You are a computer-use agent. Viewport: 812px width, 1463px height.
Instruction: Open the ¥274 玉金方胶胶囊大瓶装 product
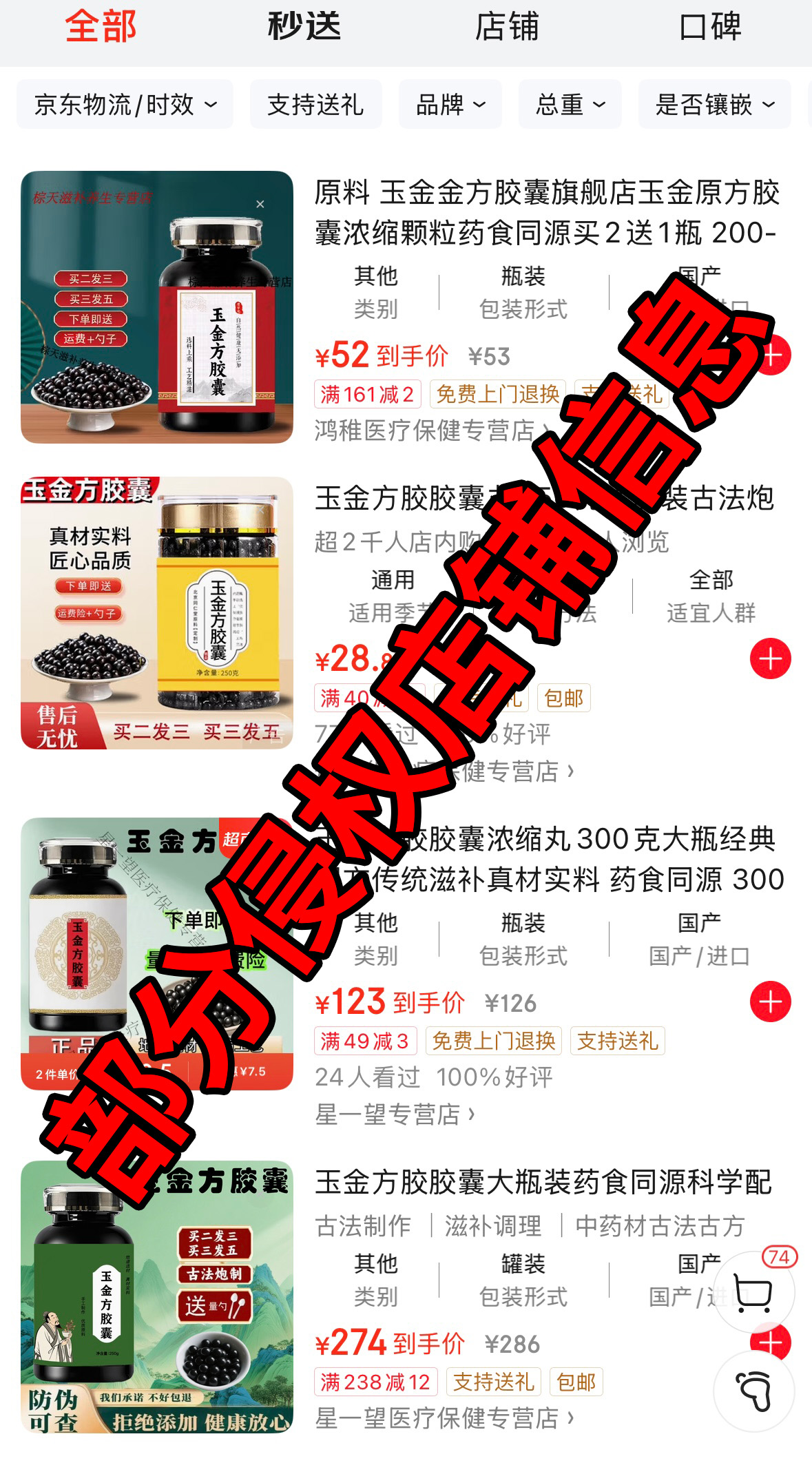click(543, 1183)
